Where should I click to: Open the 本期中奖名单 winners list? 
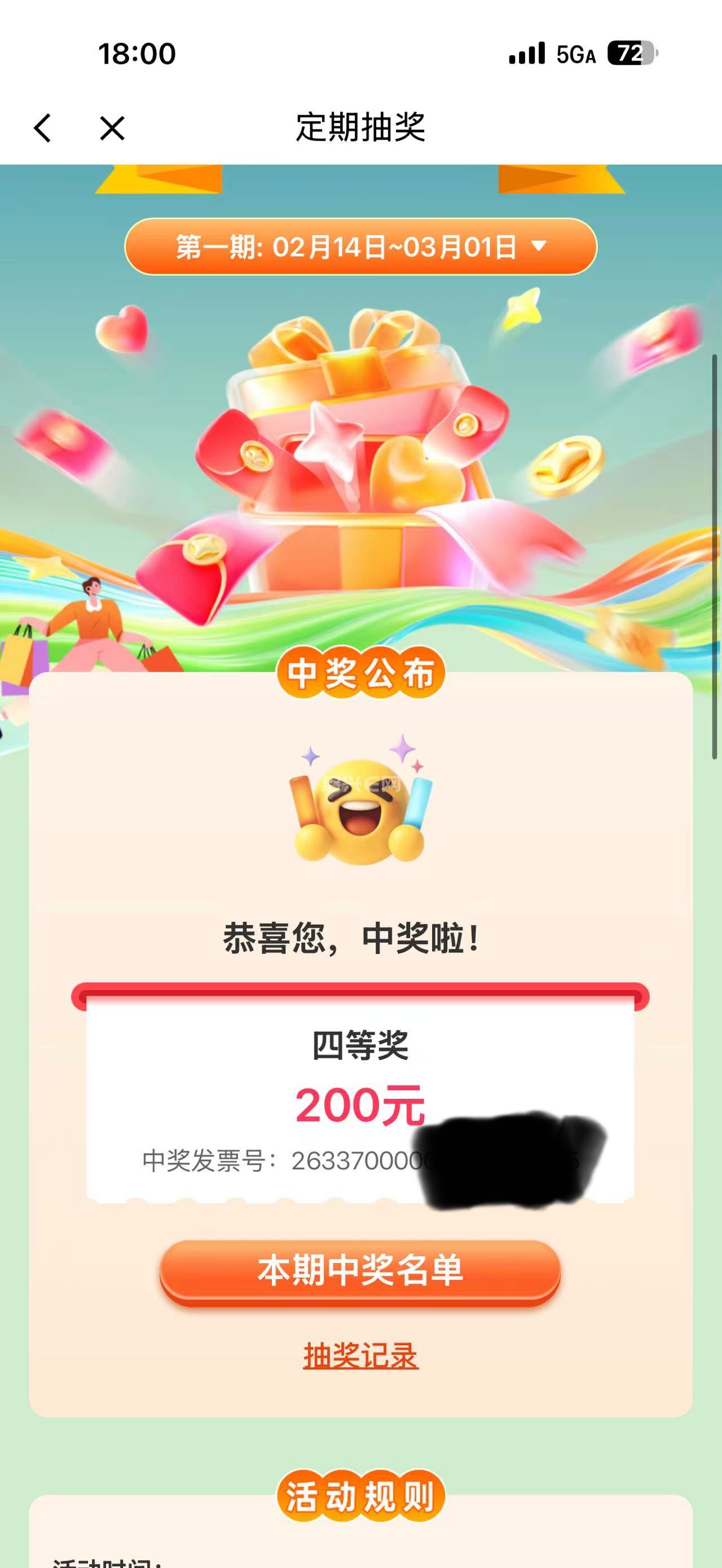pyautogui.click(x=360, y=1270)
